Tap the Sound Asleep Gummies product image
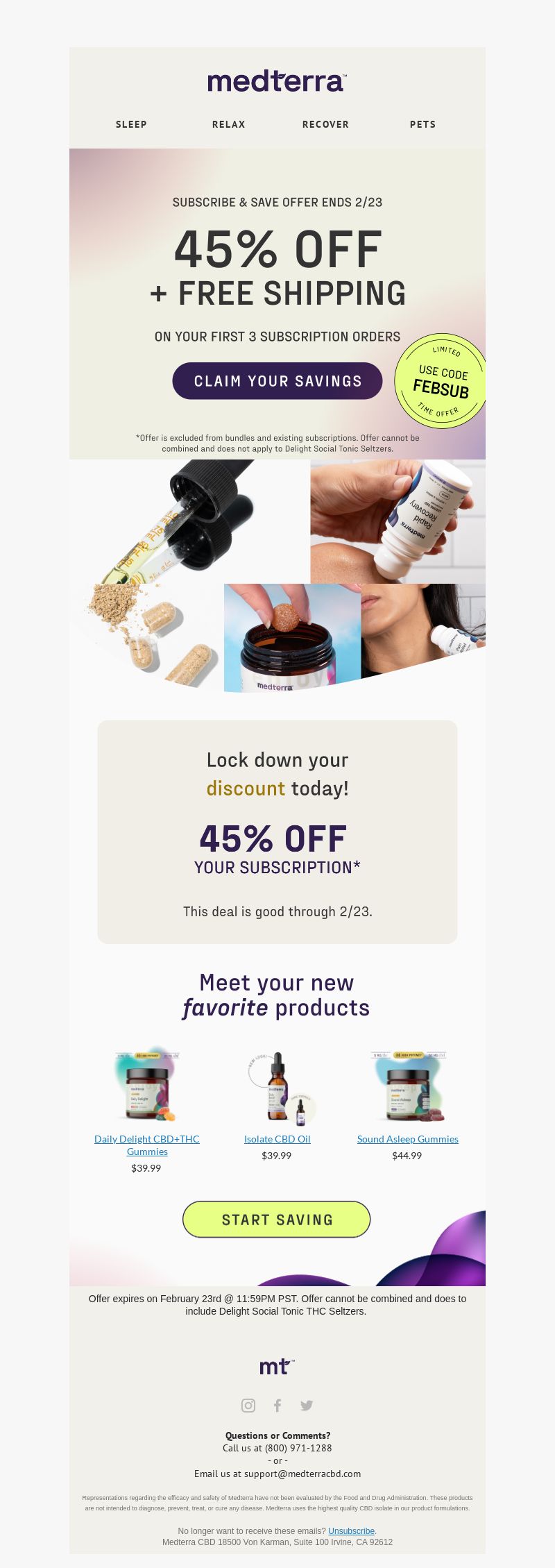 (408, 1086)
